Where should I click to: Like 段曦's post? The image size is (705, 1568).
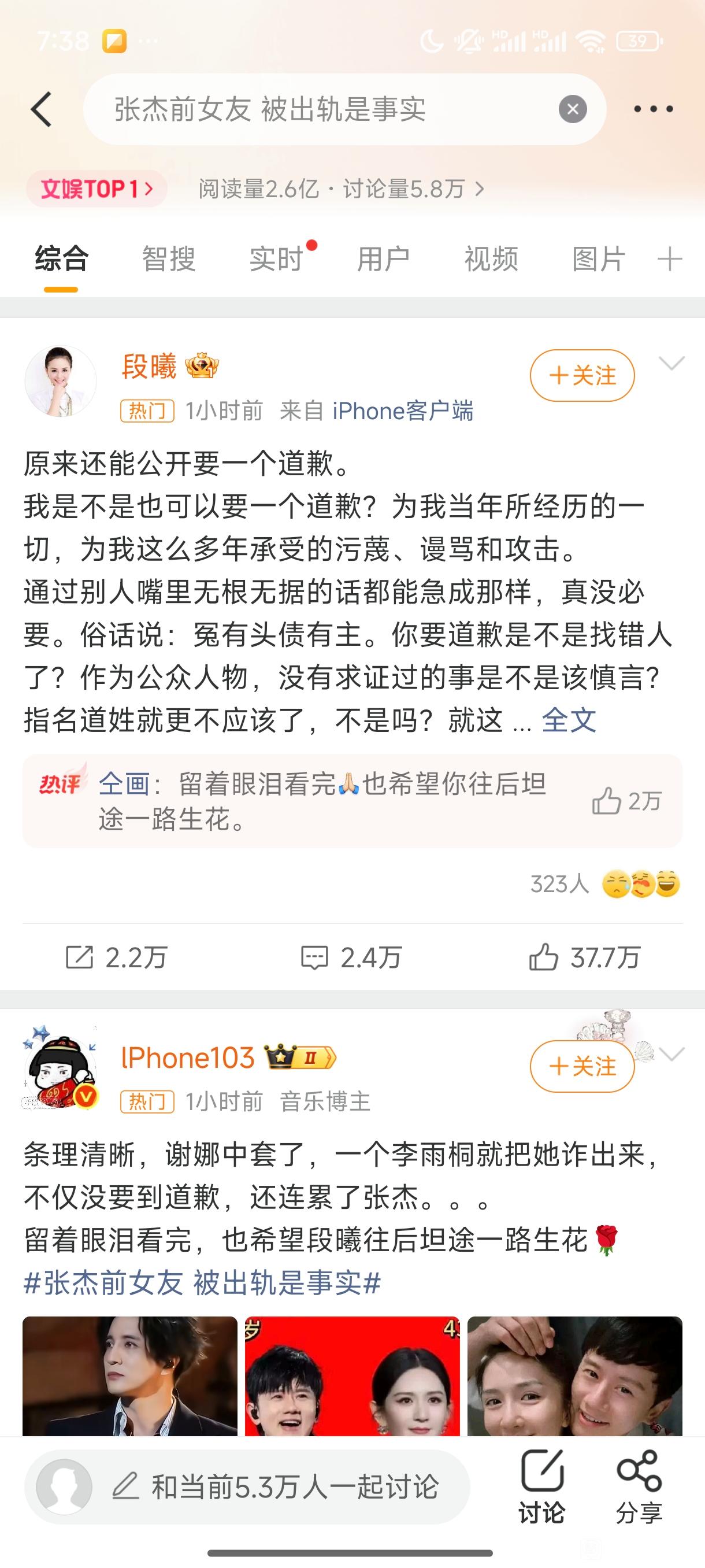(x=584, y=957)
